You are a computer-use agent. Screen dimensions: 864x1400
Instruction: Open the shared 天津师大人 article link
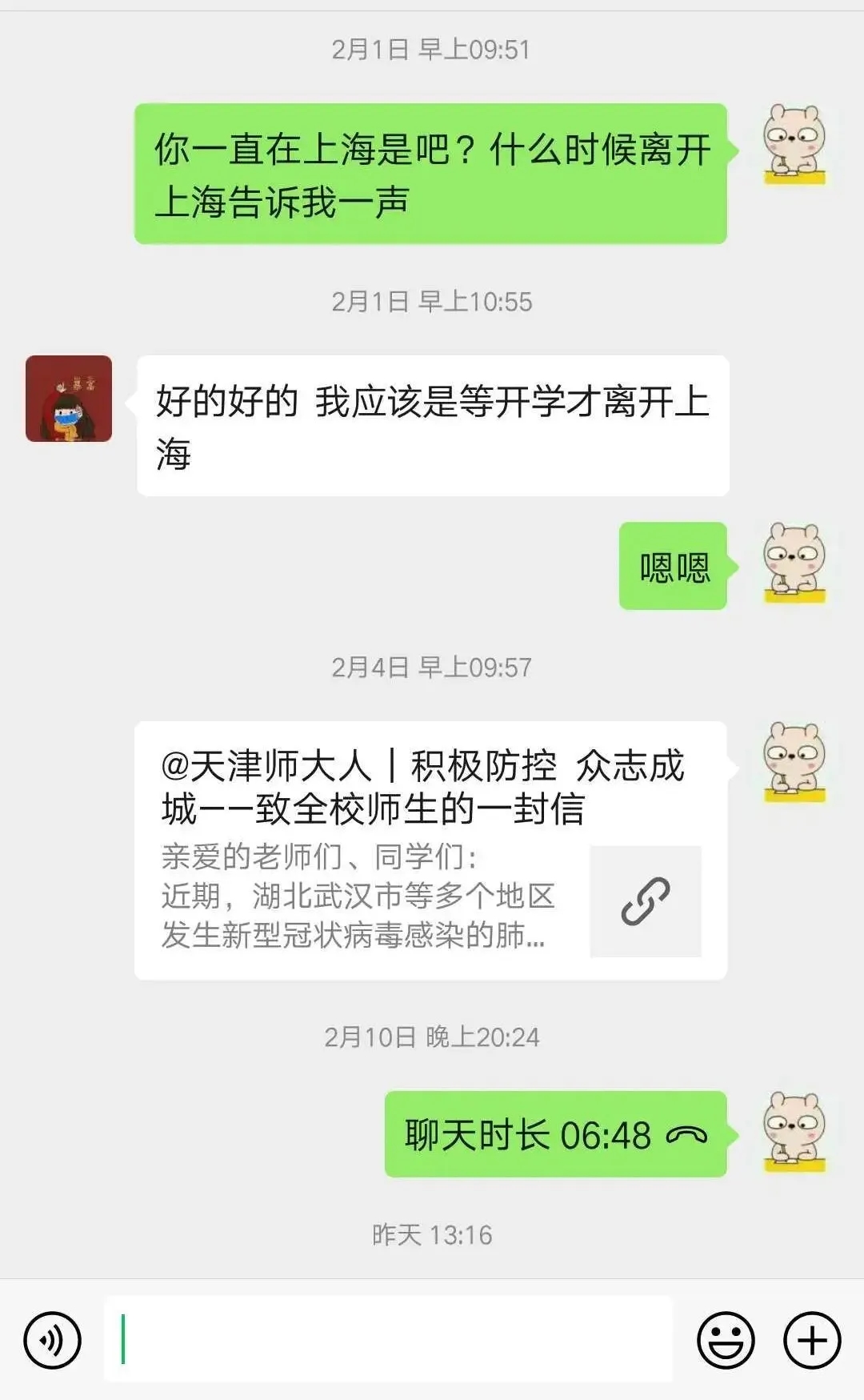430,850
